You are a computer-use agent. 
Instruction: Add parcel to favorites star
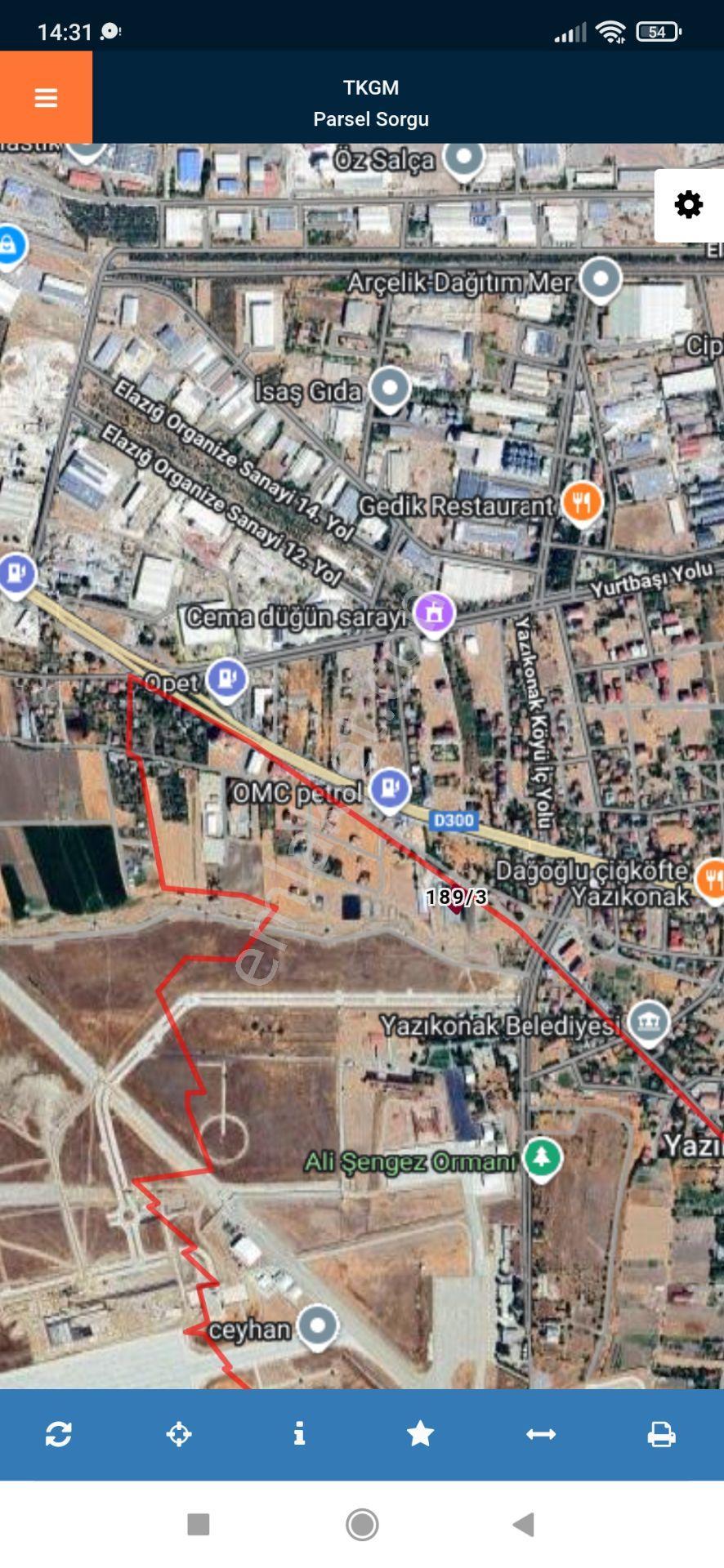[420, 1433]
